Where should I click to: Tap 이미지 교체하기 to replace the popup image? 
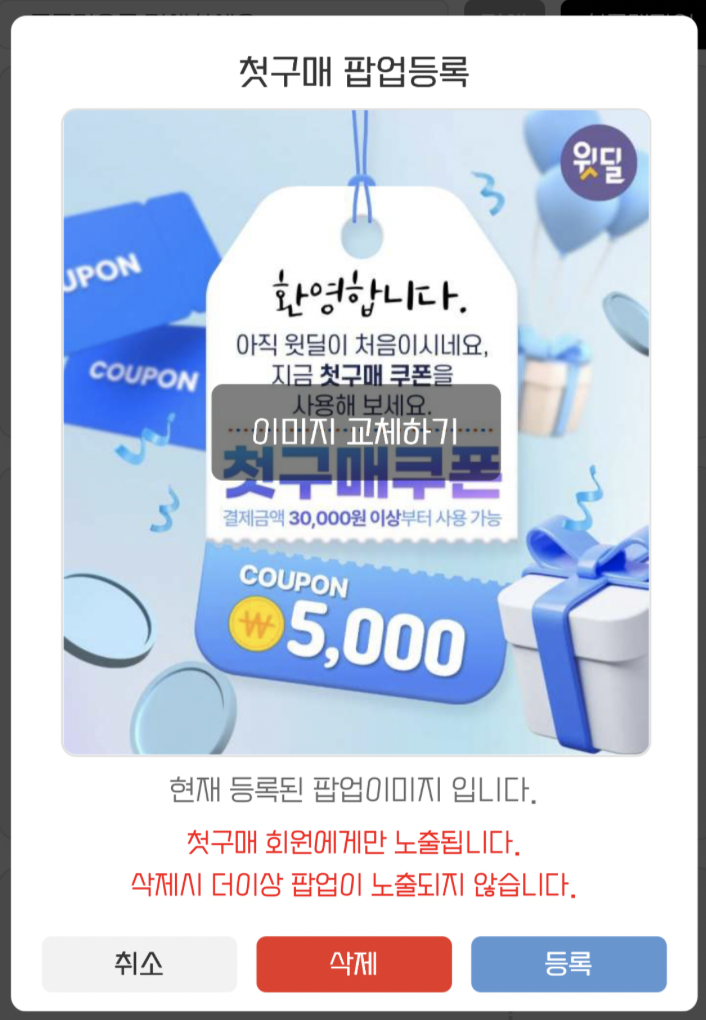pos(356,432)
